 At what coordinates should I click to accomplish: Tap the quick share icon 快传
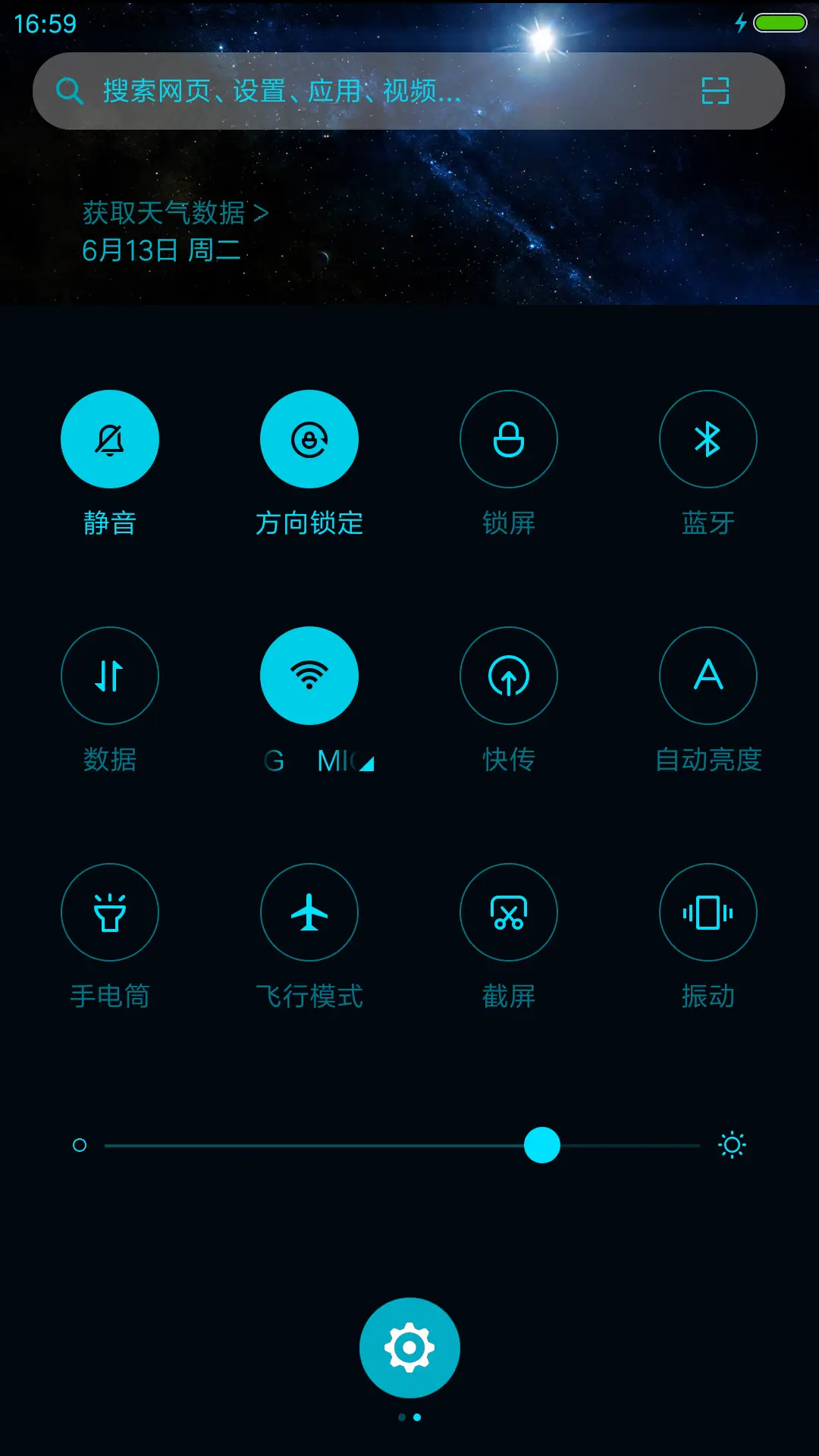click(509, 676)
